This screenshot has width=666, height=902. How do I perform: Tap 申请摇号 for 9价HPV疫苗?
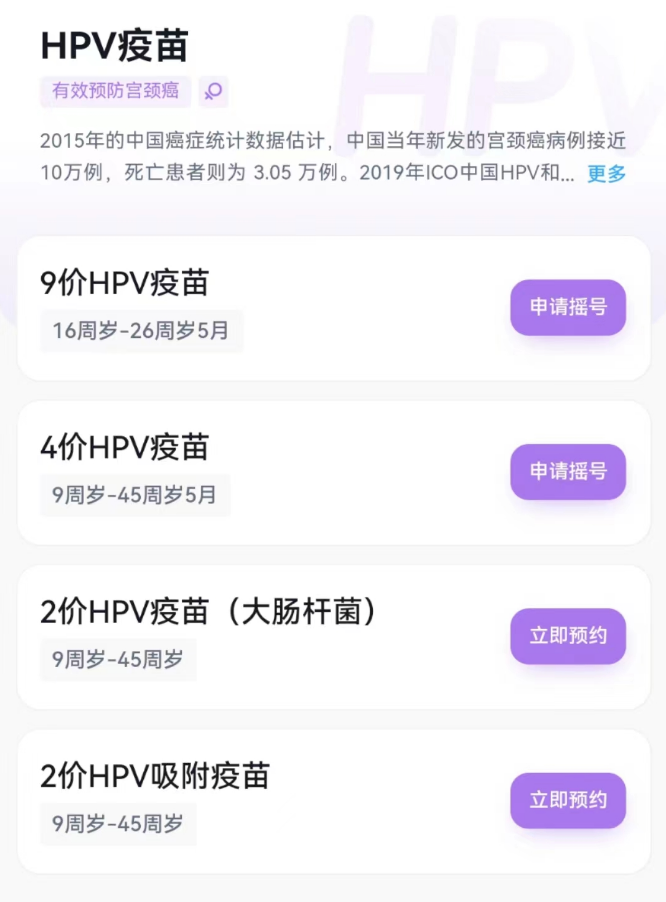click(x=568, y=307)
